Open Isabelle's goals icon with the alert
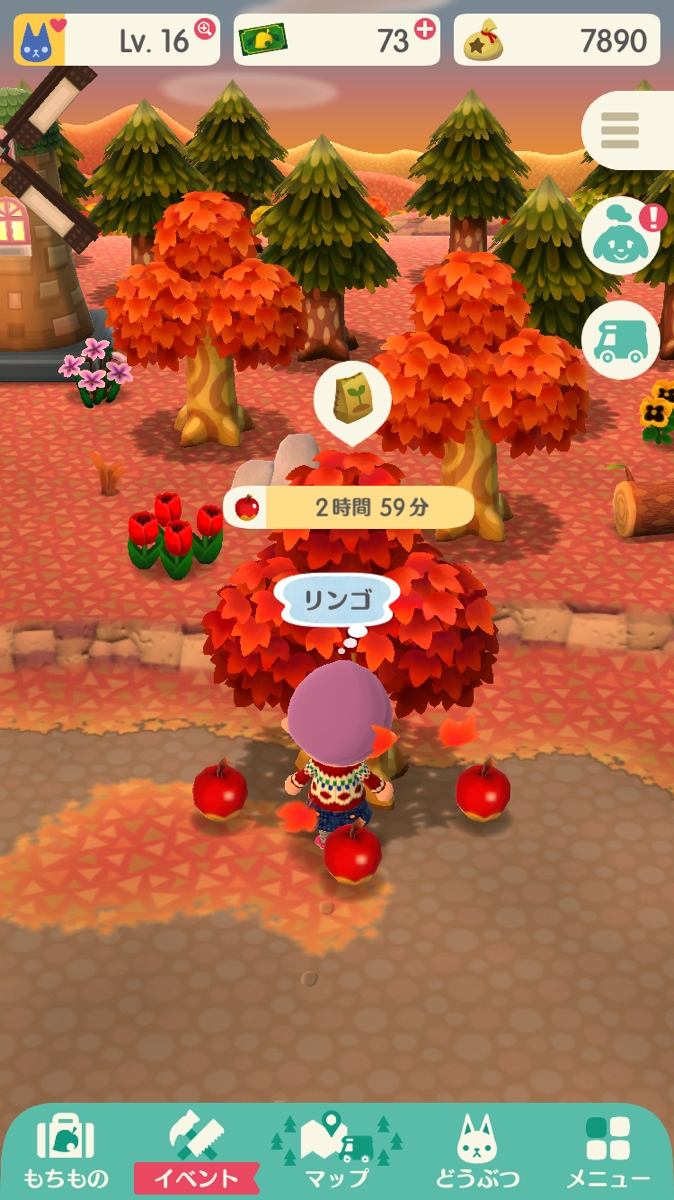674x1200 pixels. [x=622, y=238]
